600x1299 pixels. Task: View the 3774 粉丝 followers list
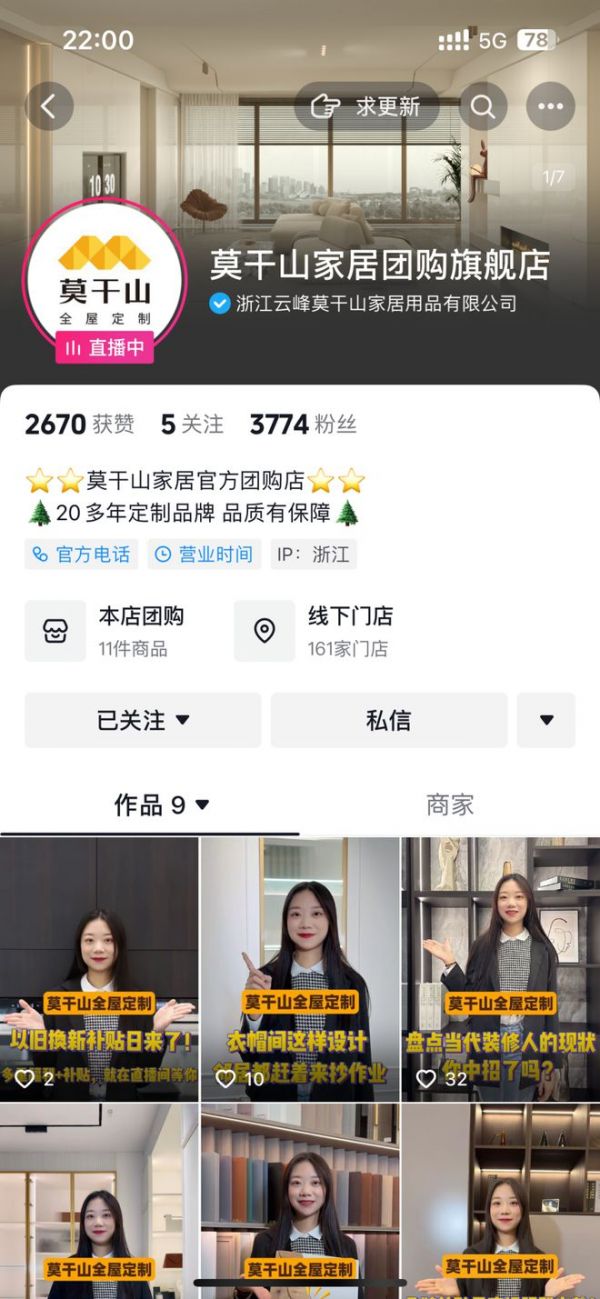coord(302,424)
